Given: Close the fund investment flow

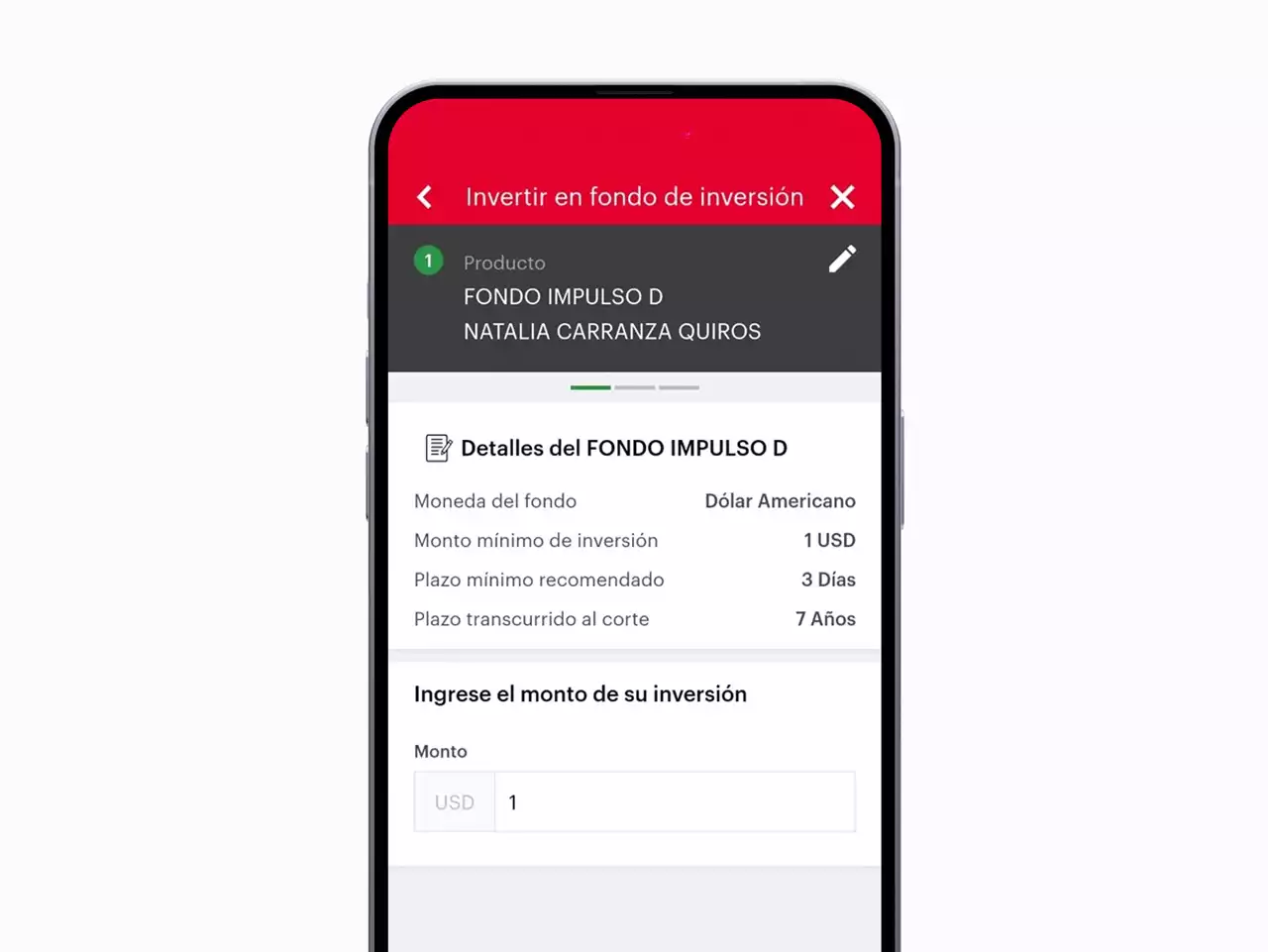Looking at the screenshot, I should (842, 197).
